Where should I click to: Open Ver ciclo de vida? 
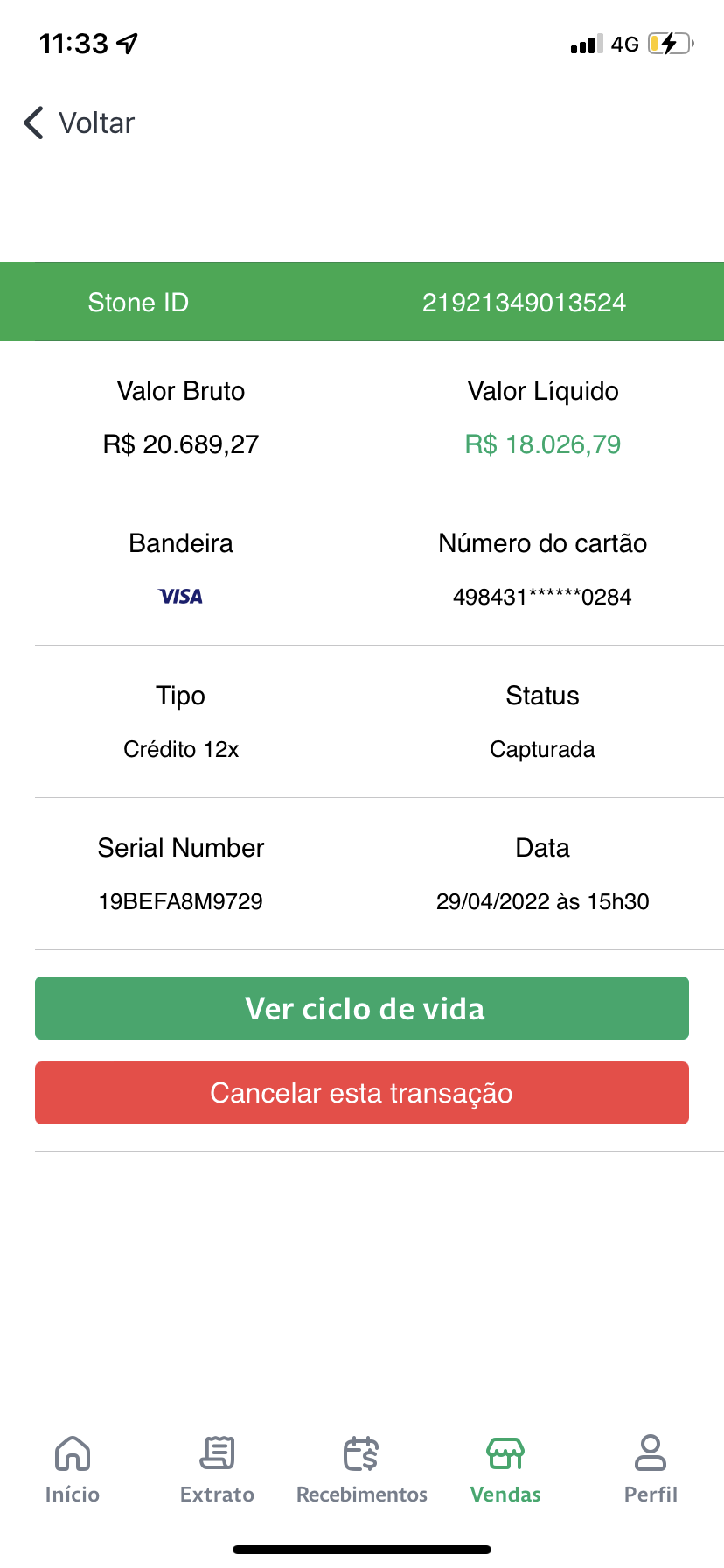(362, 1008)
